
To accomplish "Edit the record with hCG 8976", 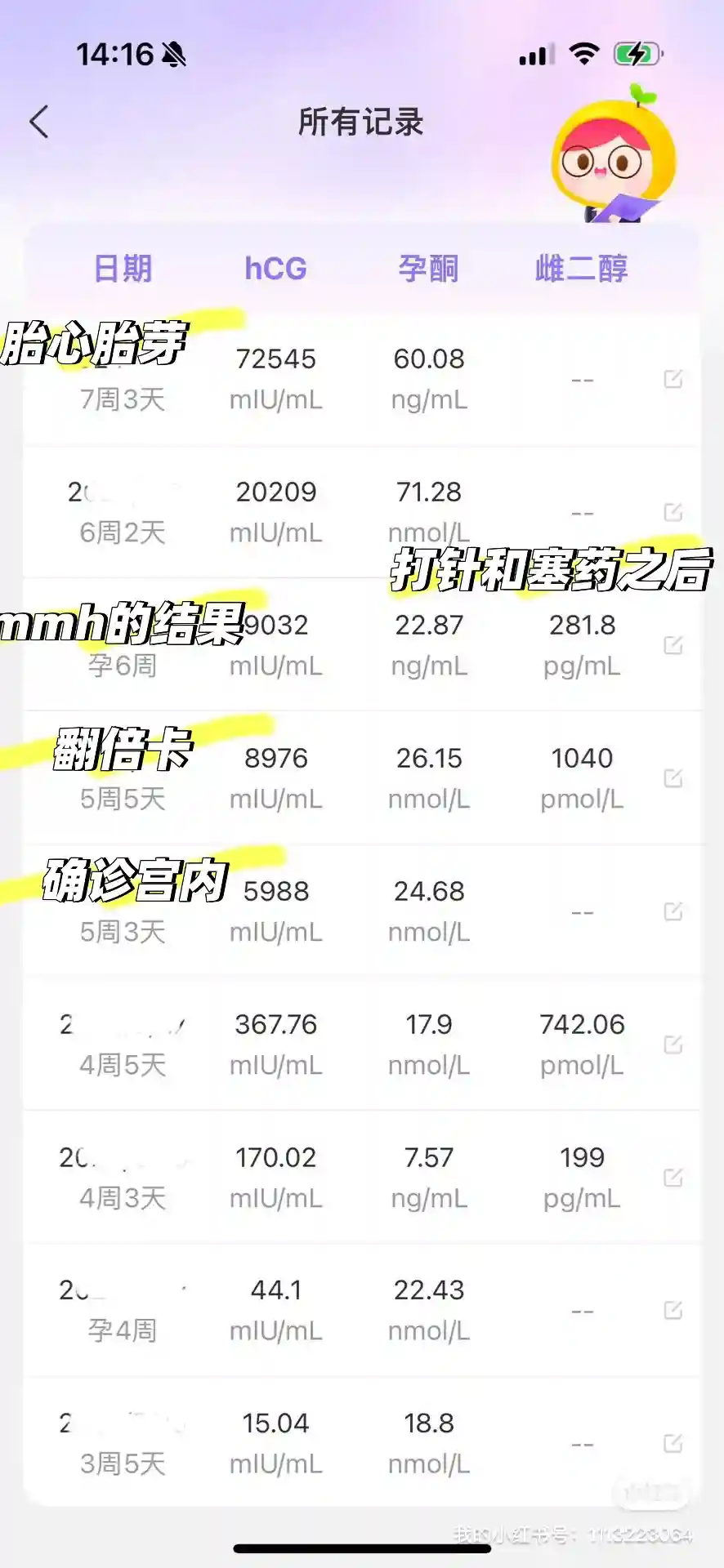I will pos(673,778).
